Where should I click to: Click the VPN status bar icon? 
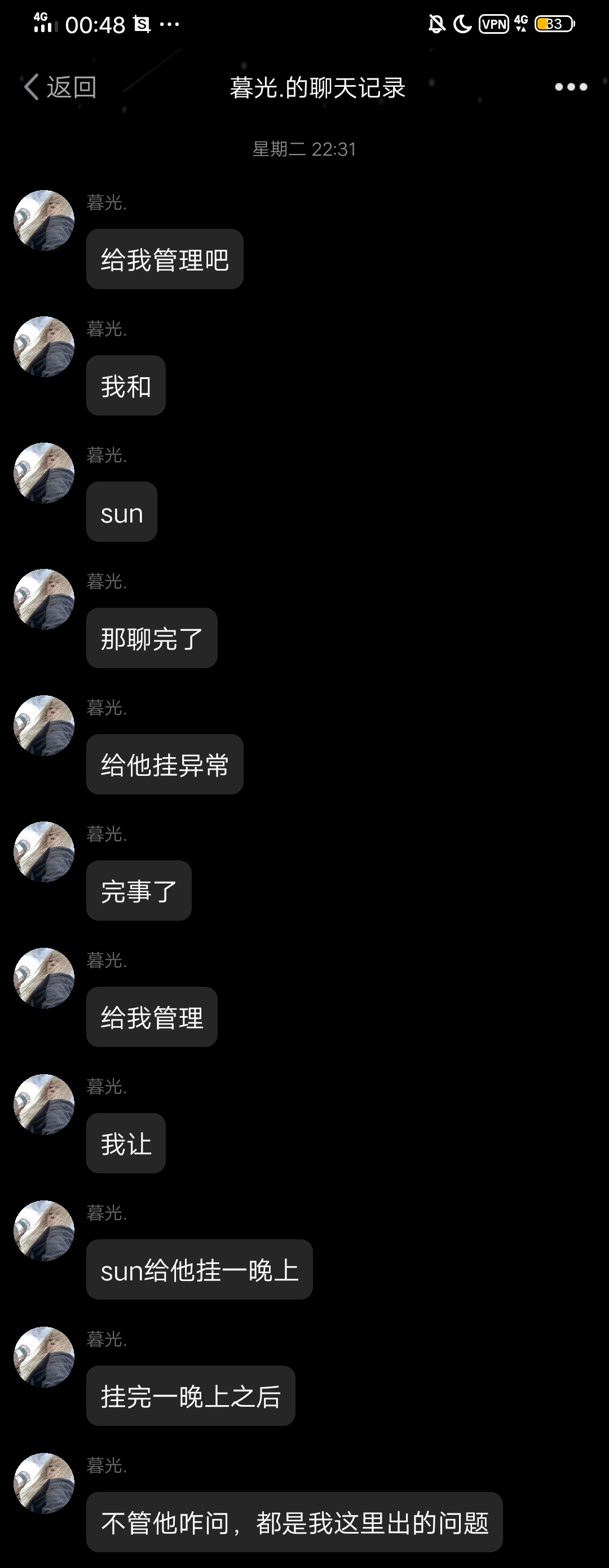tap(493, 24)
